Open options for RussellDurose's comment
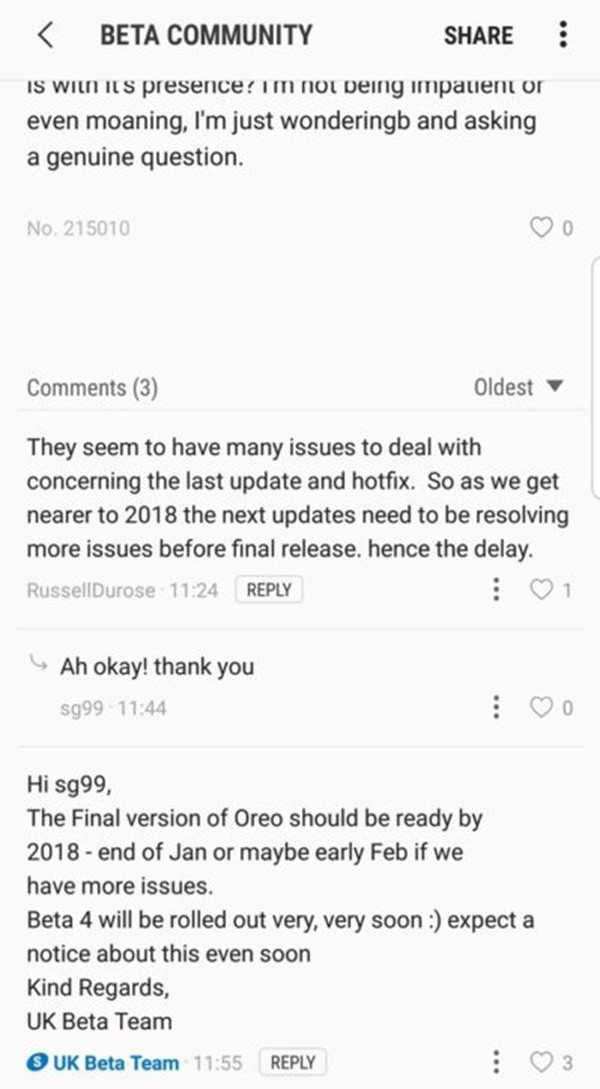The width and height of the screenshot is (600, 1089). click(x=496, y=590)
